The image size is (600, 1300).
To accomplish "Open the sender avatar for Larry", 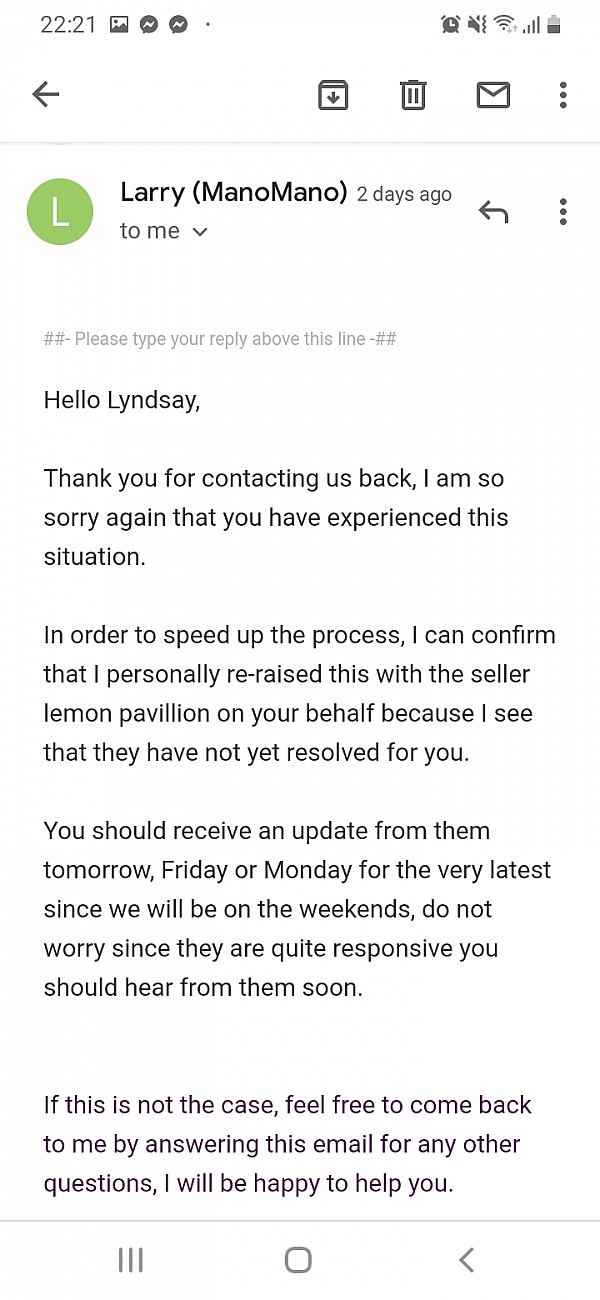I will 60,212.
